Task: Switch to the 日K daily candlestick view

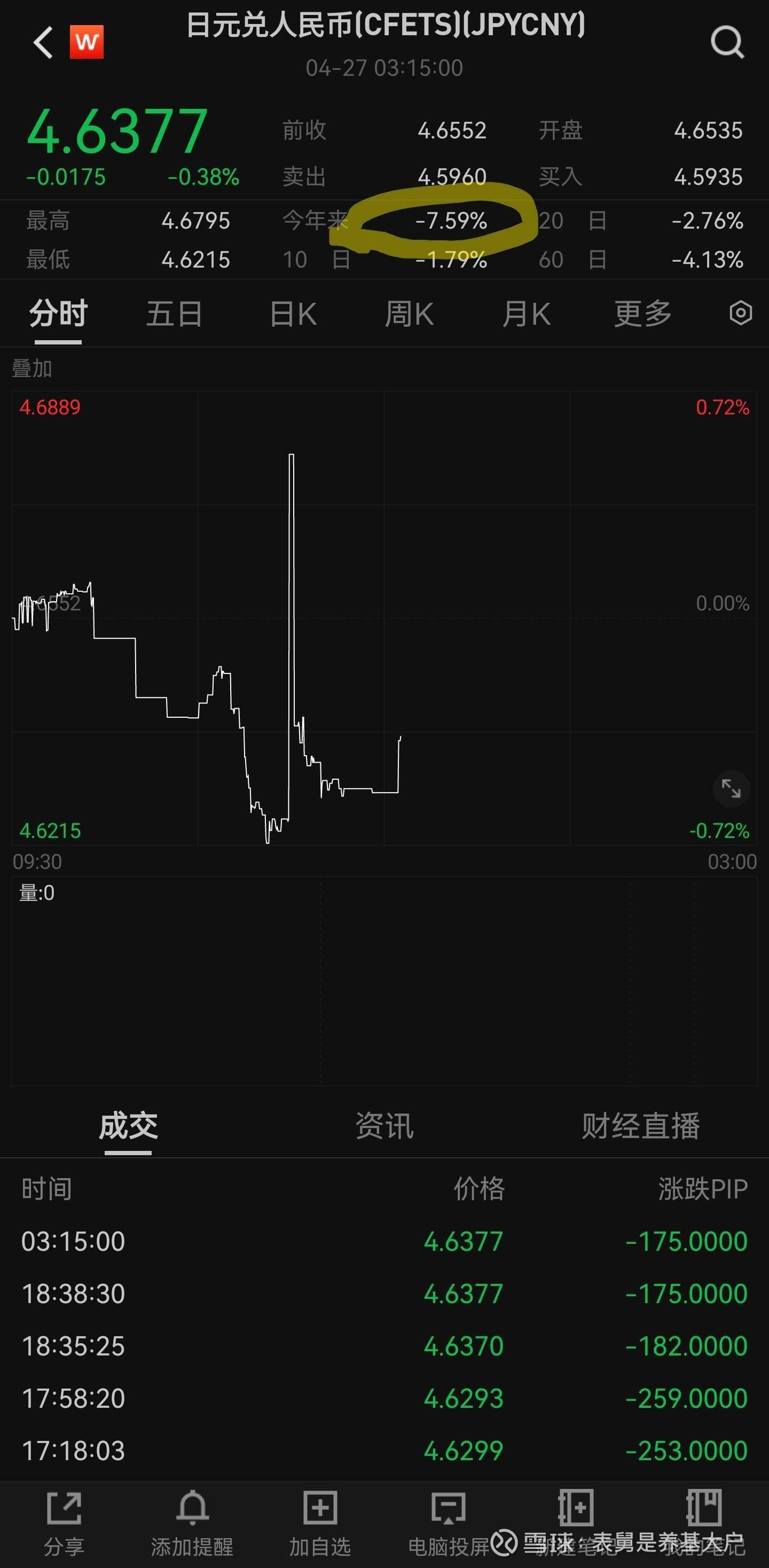Action: pos(293,313)
